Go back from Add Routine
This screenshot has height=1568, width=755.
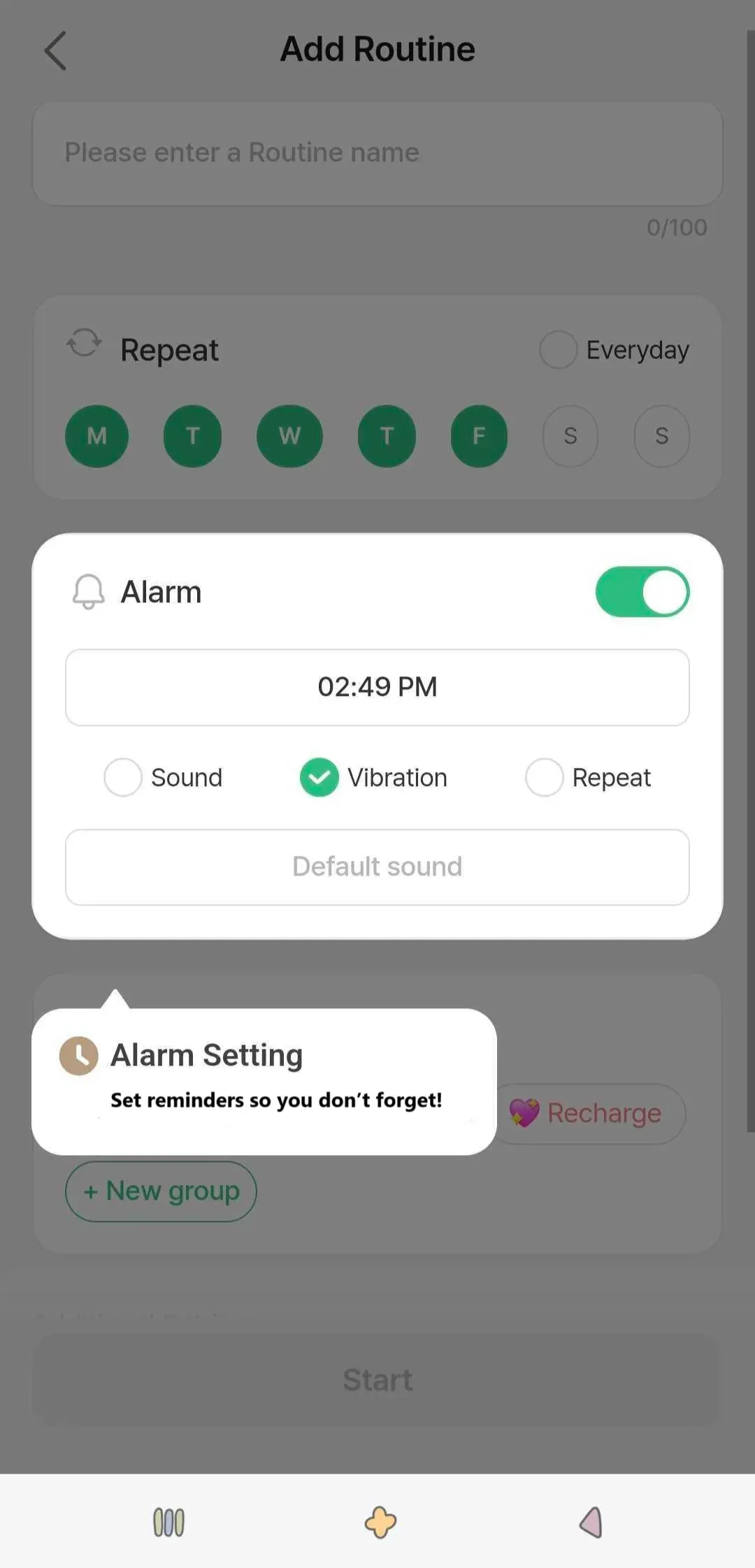tap(55, 51)
